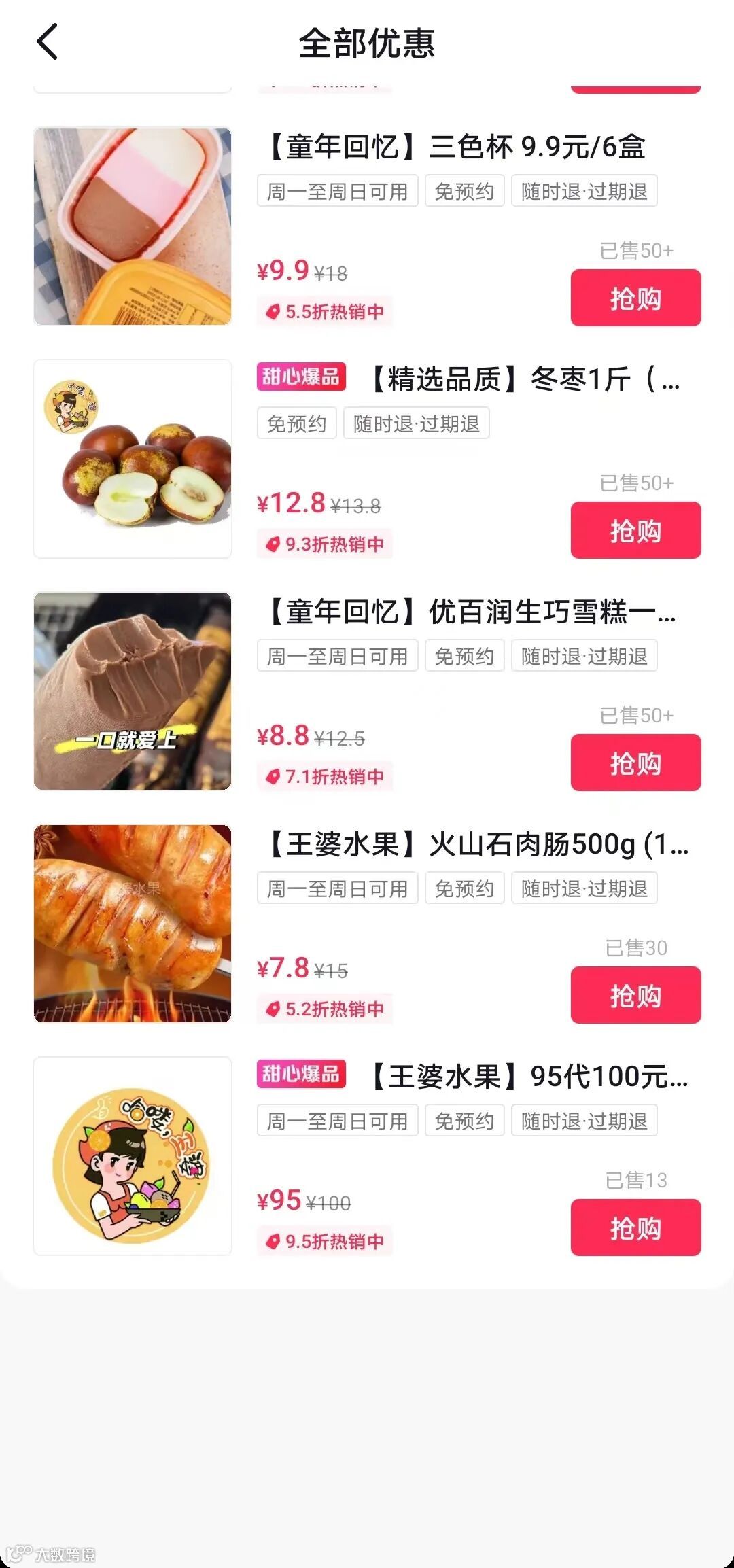
Task: View the 火山石肉肠 product photo
Action: pos(133,924)
